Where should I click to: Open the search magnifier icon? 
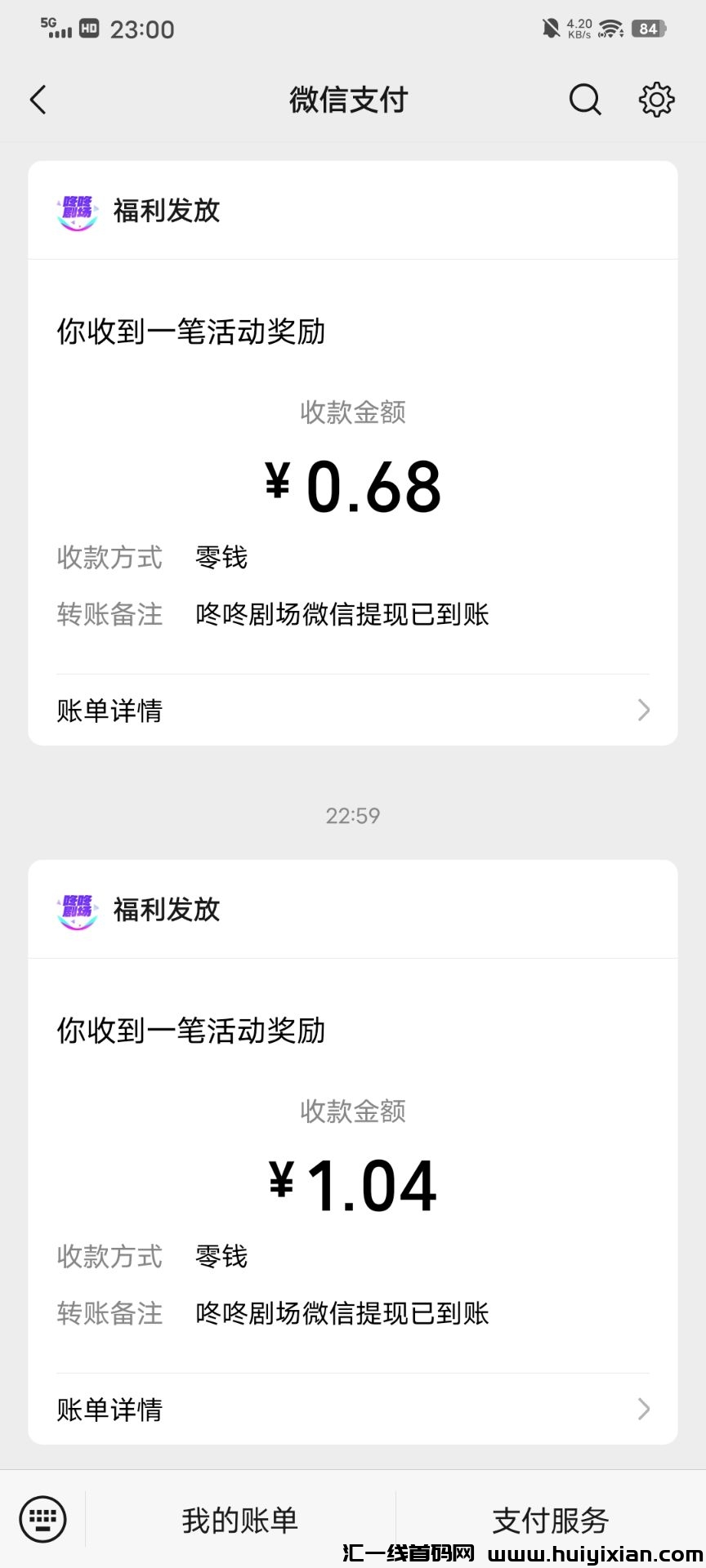coord(585,100)
